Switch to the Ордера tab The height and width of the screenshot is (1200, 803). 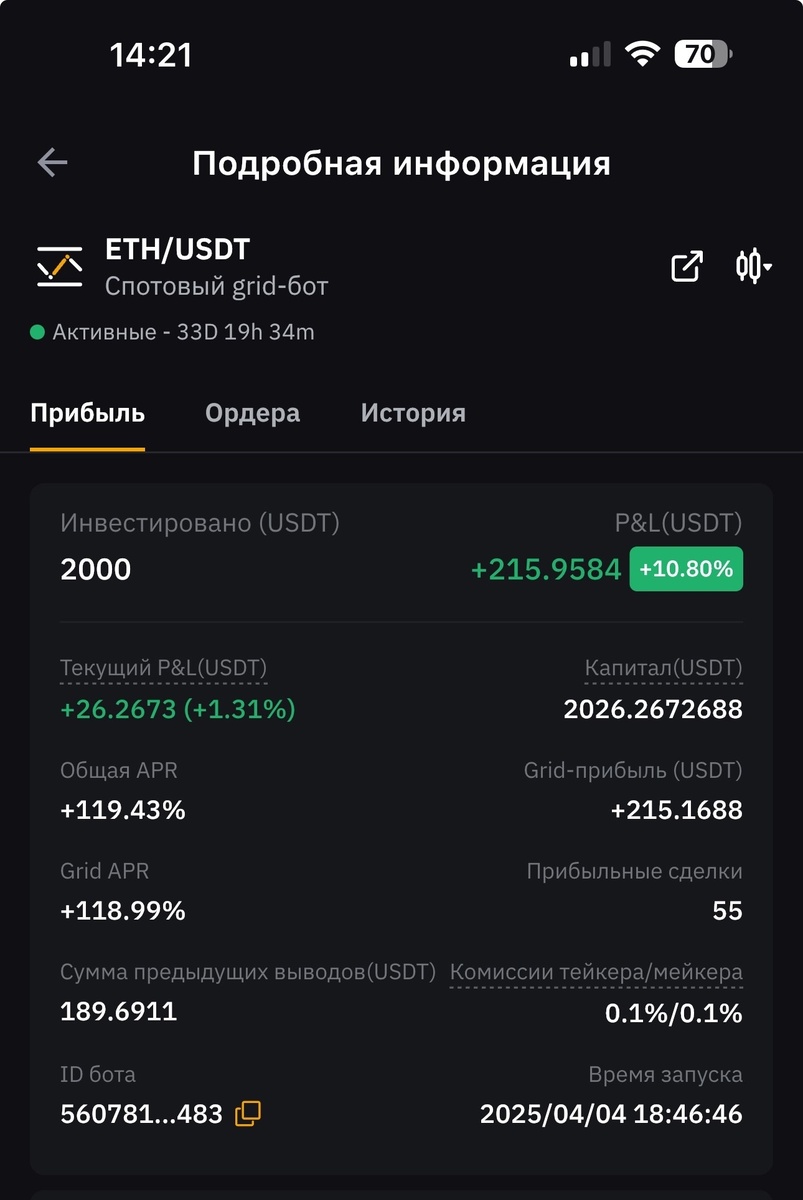[252, 413]
